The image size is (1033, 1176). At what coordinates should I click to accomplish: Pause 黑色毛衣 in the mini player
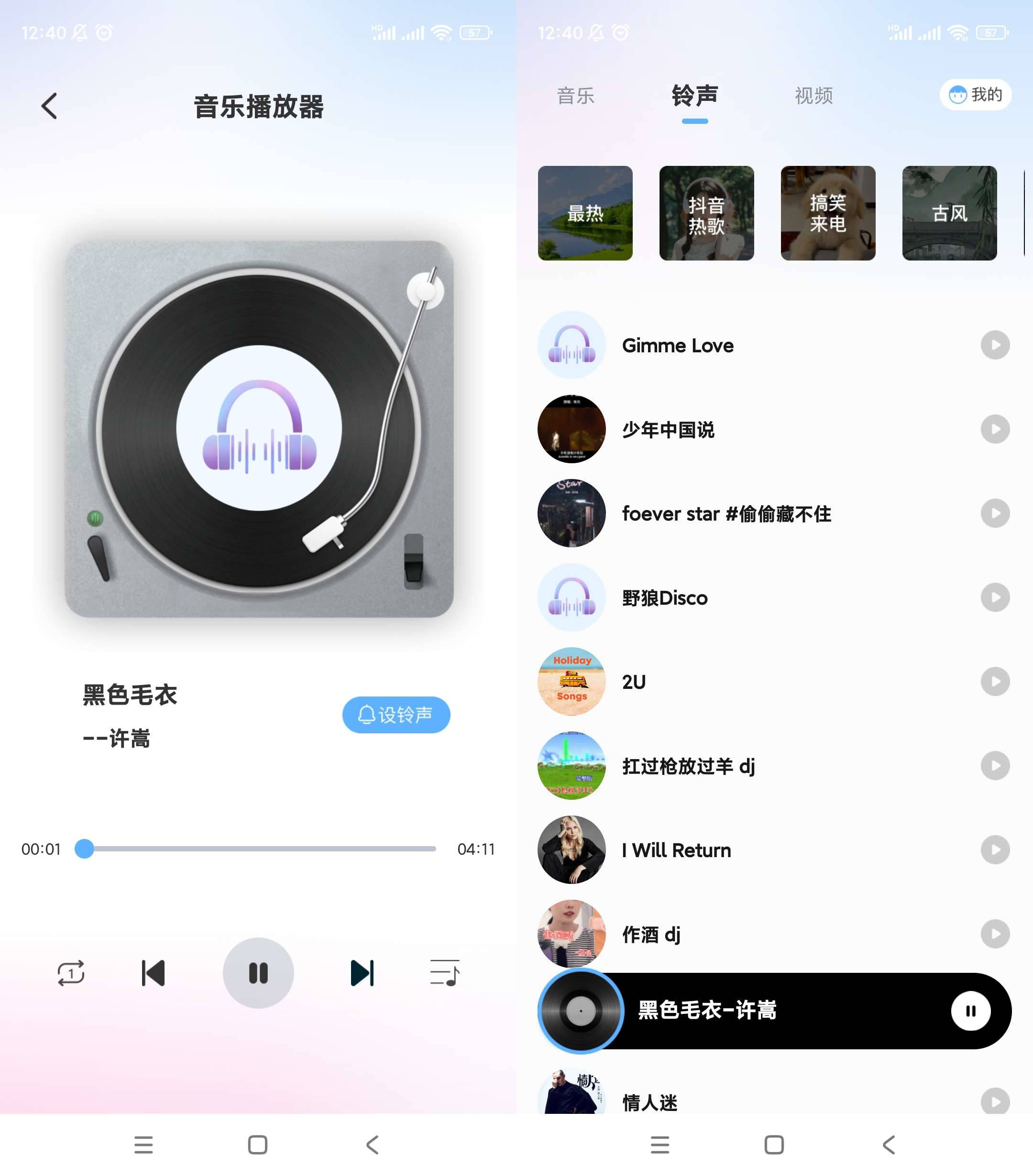pyautogui.click(x=970, y=1011)
